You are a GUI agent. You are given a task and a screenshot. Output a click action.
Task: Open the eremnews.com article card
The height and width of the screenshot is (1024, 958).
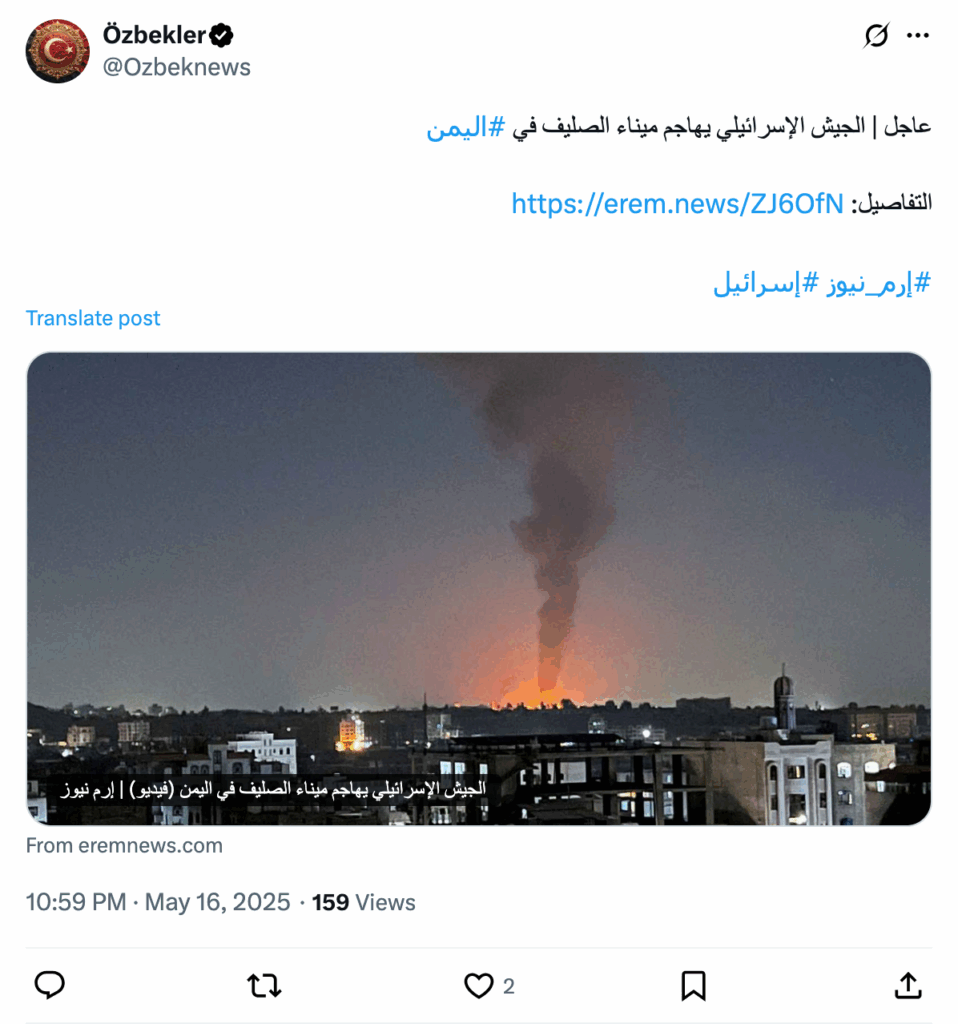tap(478, 588)
